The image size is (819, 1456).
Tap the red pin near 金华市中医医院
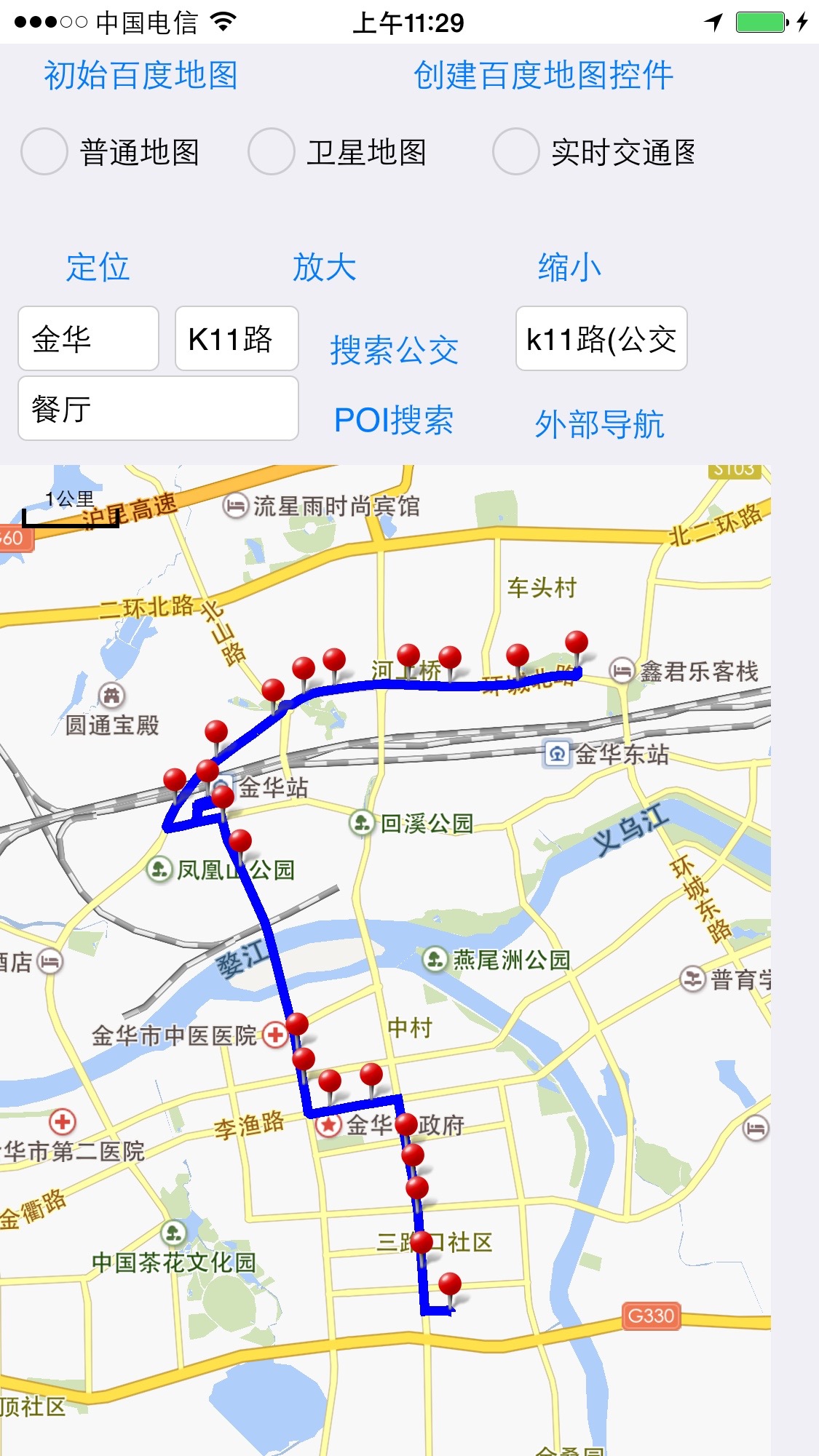click(297, 1024)
